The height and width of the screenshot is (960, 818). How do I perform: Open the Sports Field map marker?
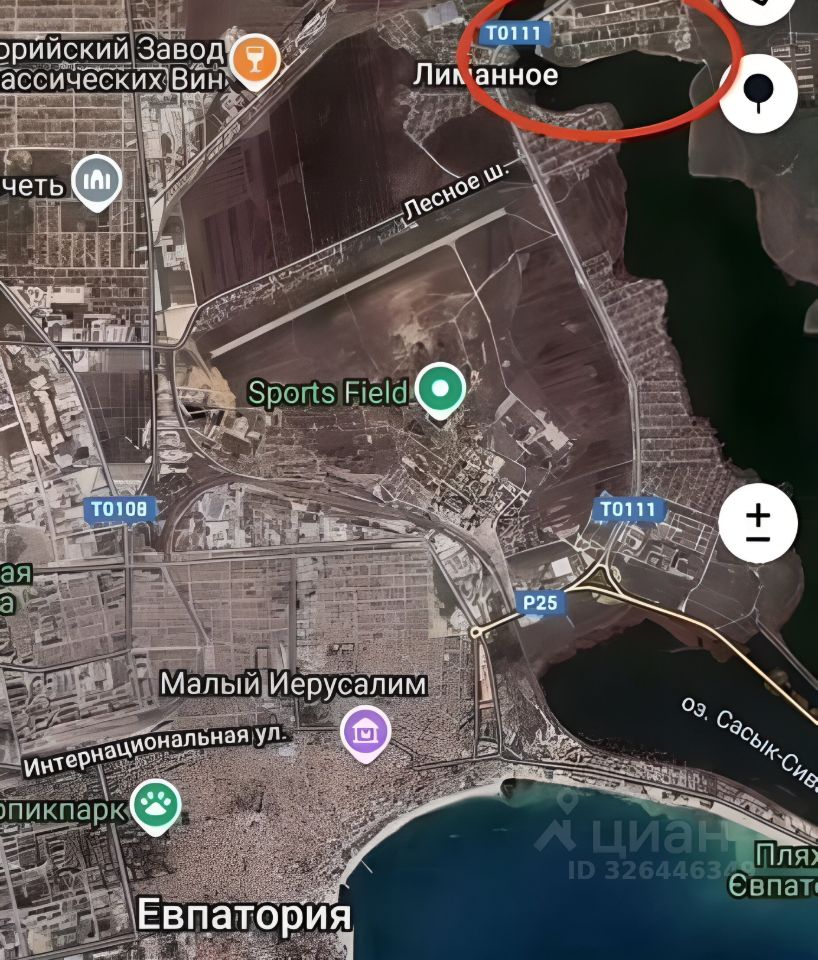tap(440, 391)
